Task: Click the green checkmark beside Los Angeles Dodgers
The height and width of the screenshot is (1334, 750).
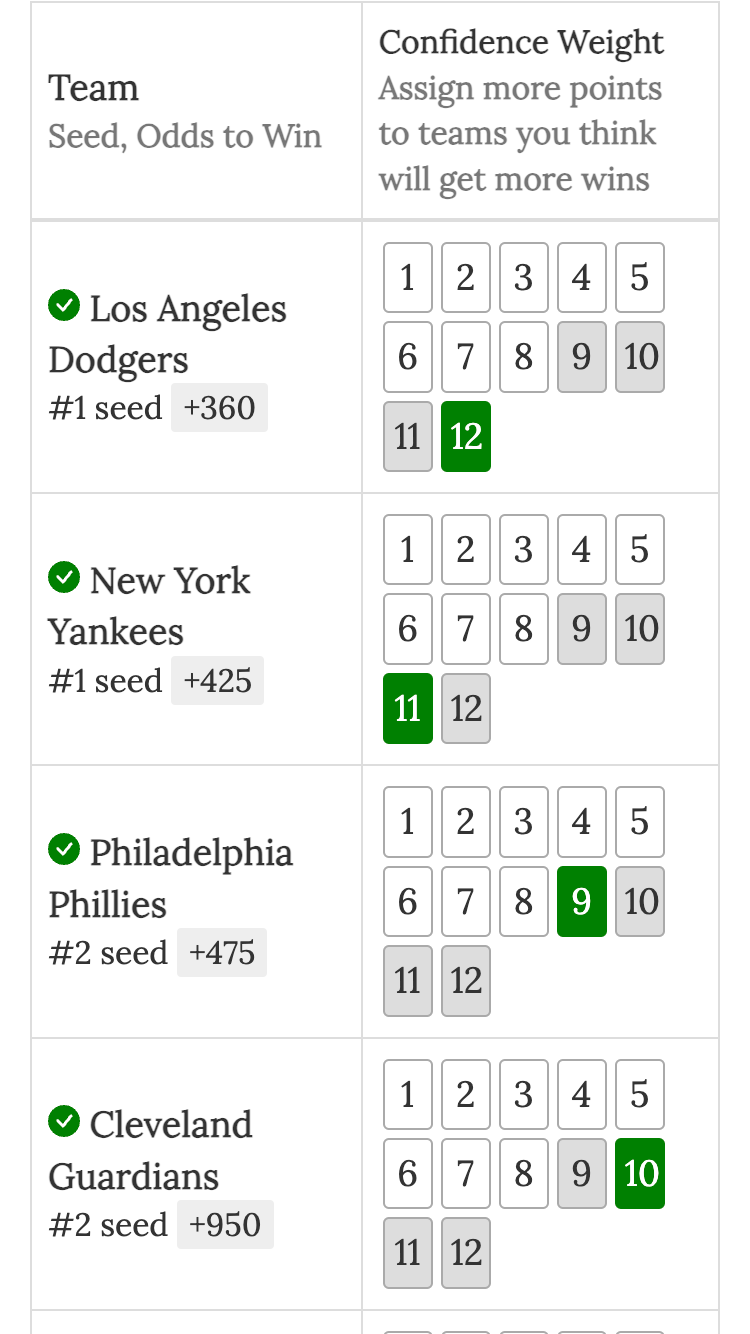Action: click(64, 305)
